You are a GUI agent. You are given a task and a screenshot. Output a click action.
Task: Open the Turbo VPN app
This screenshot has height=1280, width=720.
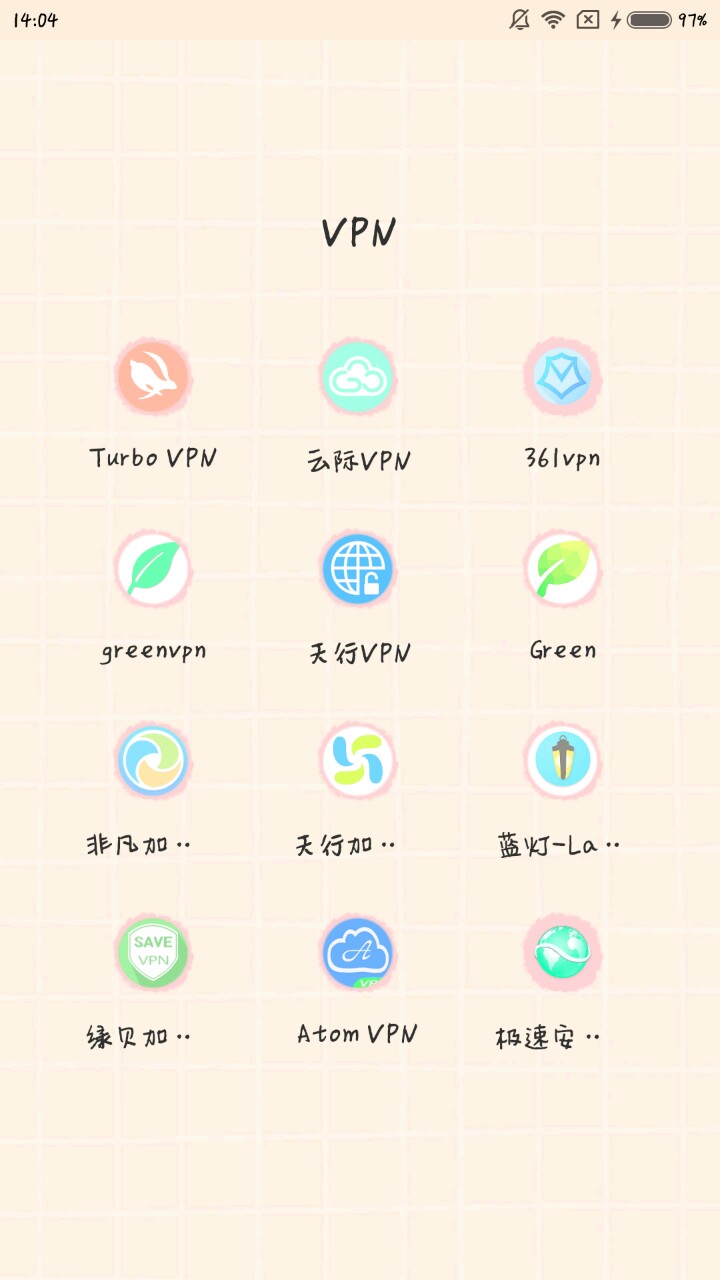point(153,377)
